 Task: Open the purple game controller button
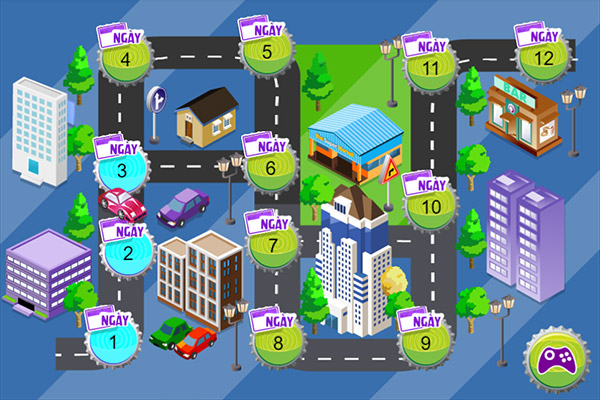click(x=553, y=357)
